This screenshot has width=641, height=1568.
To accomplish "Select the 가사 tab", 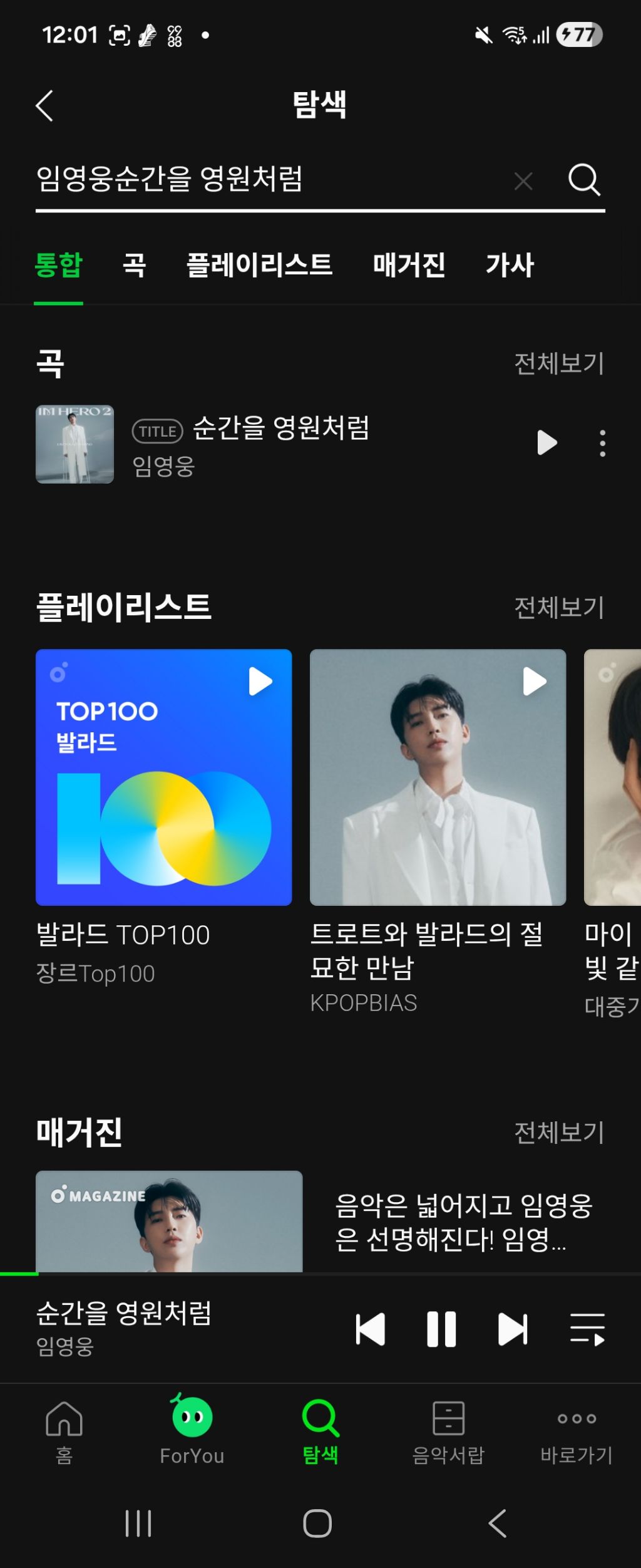I will click(510, 265).
